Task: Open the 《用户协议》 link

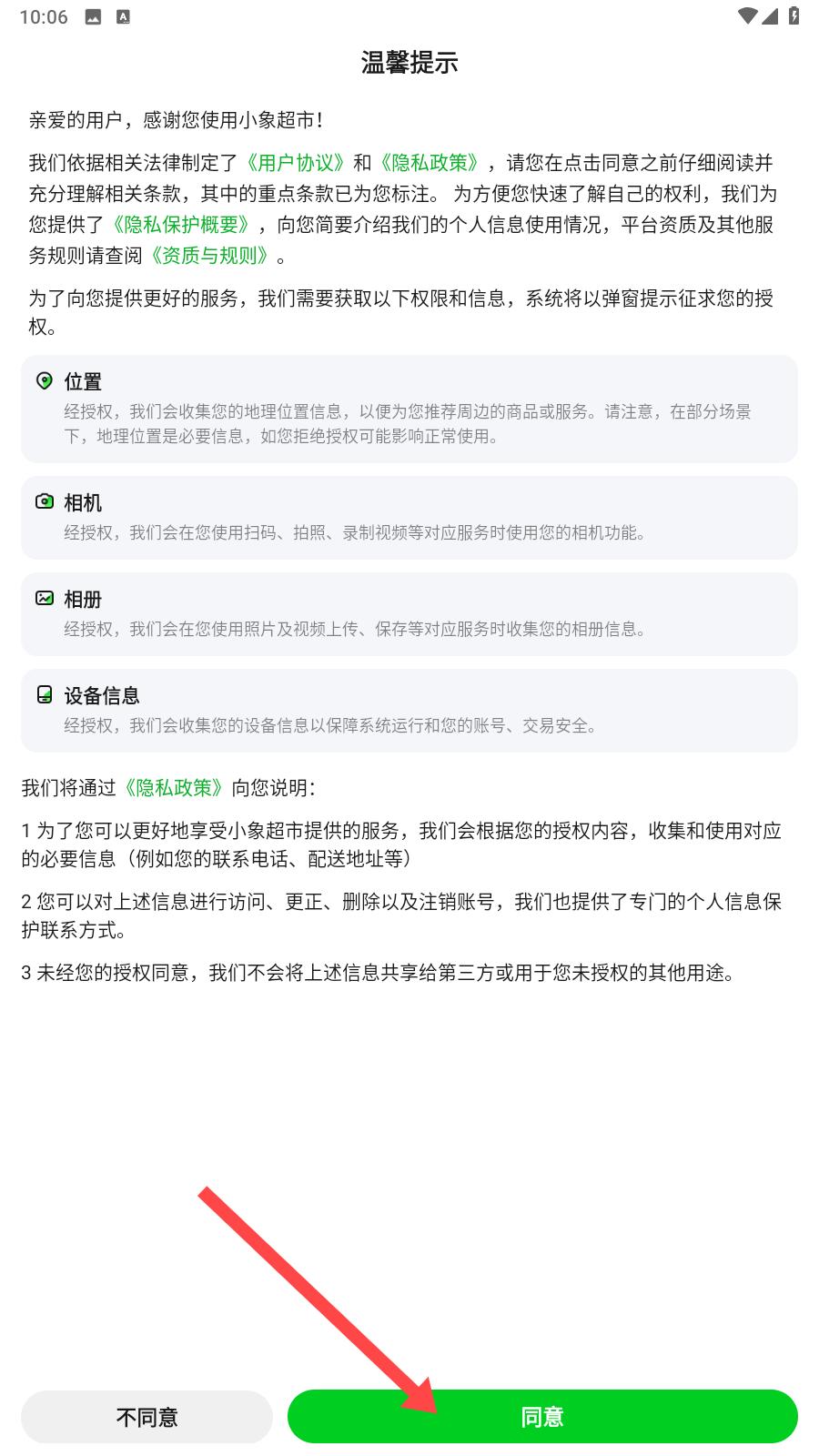Action: coord(296,163)
